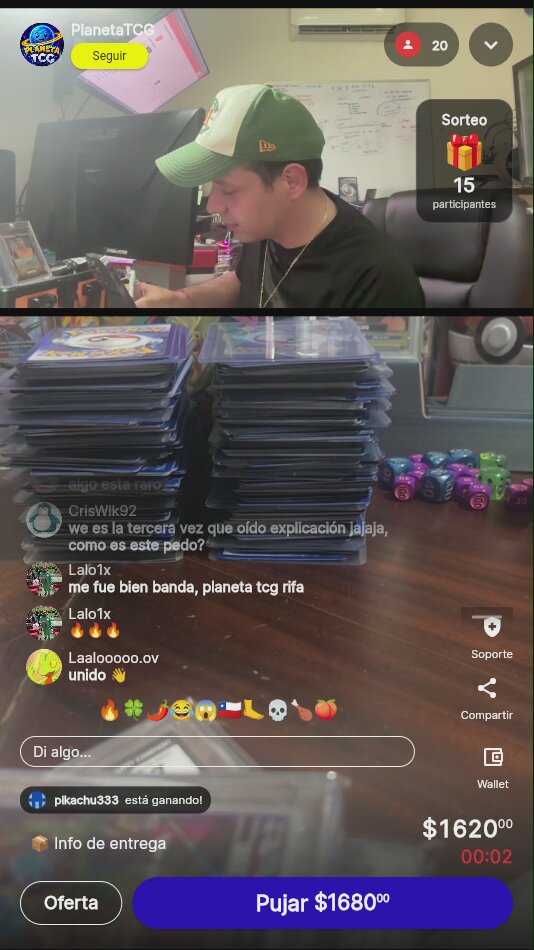This screenshot has width=534, height=950.
Task: Open the PlanetaTCG profile avatar
Action: 42,44
